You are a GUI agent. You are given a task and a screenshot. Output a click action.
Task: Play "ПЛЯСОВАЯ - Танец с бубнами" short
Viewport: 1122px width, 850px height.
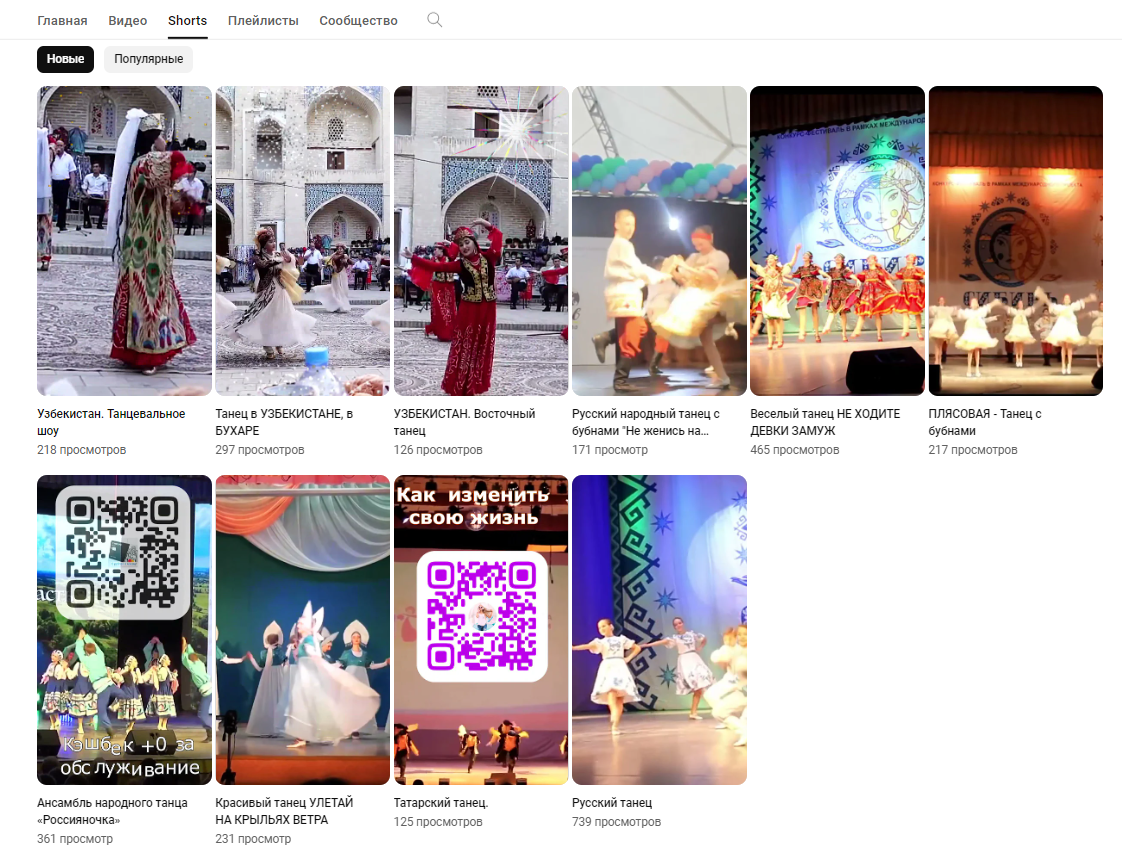click(x=1015, y=241)
